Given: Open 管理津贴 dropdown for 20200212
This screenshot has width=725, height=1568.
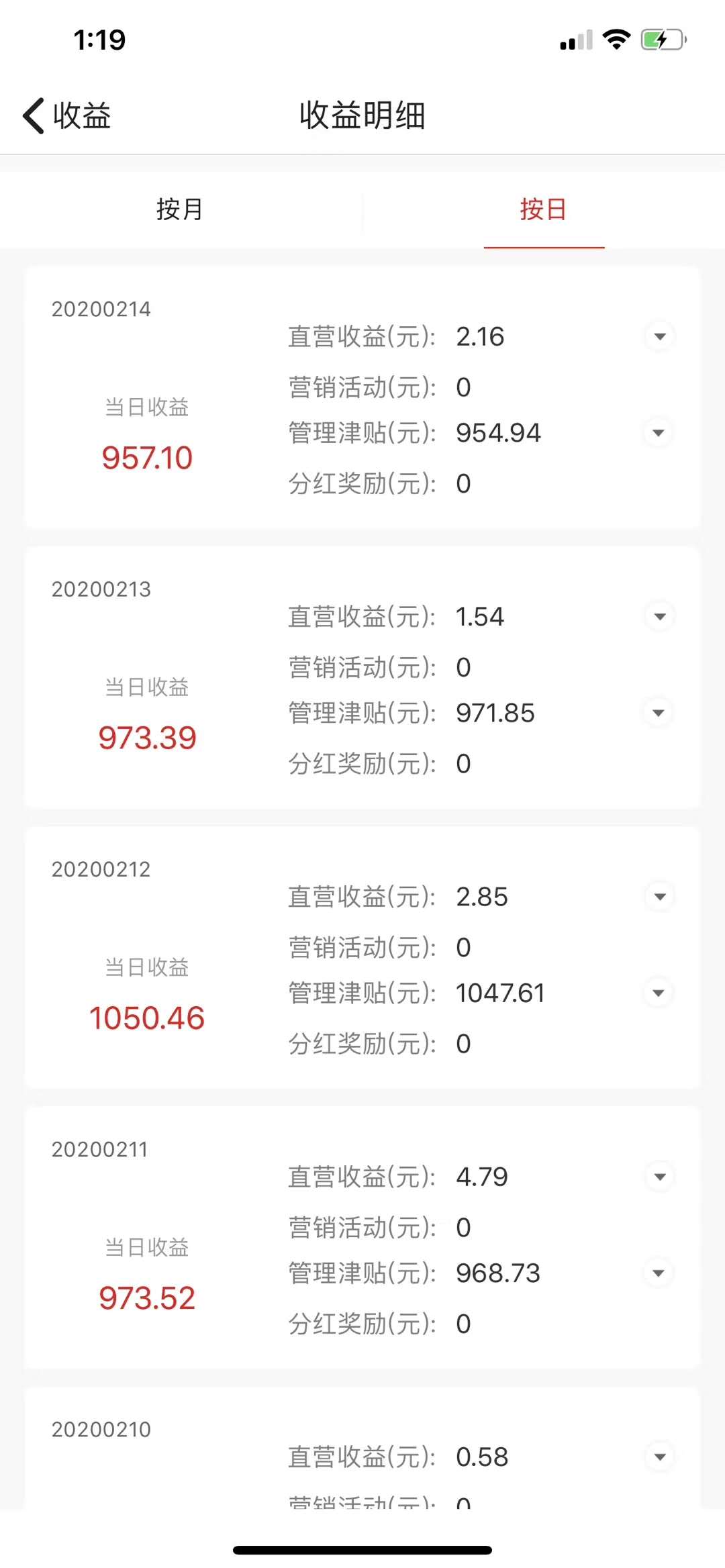Looking at the screenshot, I should coord(659,993).
